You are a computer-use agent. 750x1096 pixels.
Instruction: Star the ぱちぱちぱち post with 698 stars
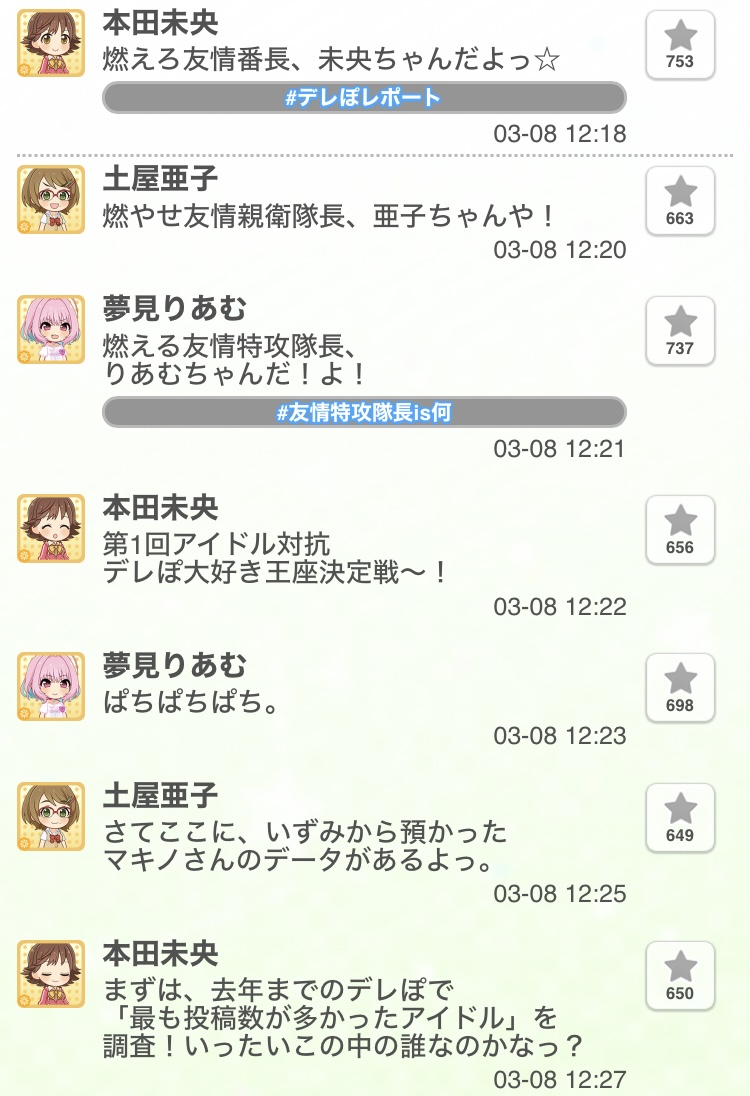[x=680, y=688]
